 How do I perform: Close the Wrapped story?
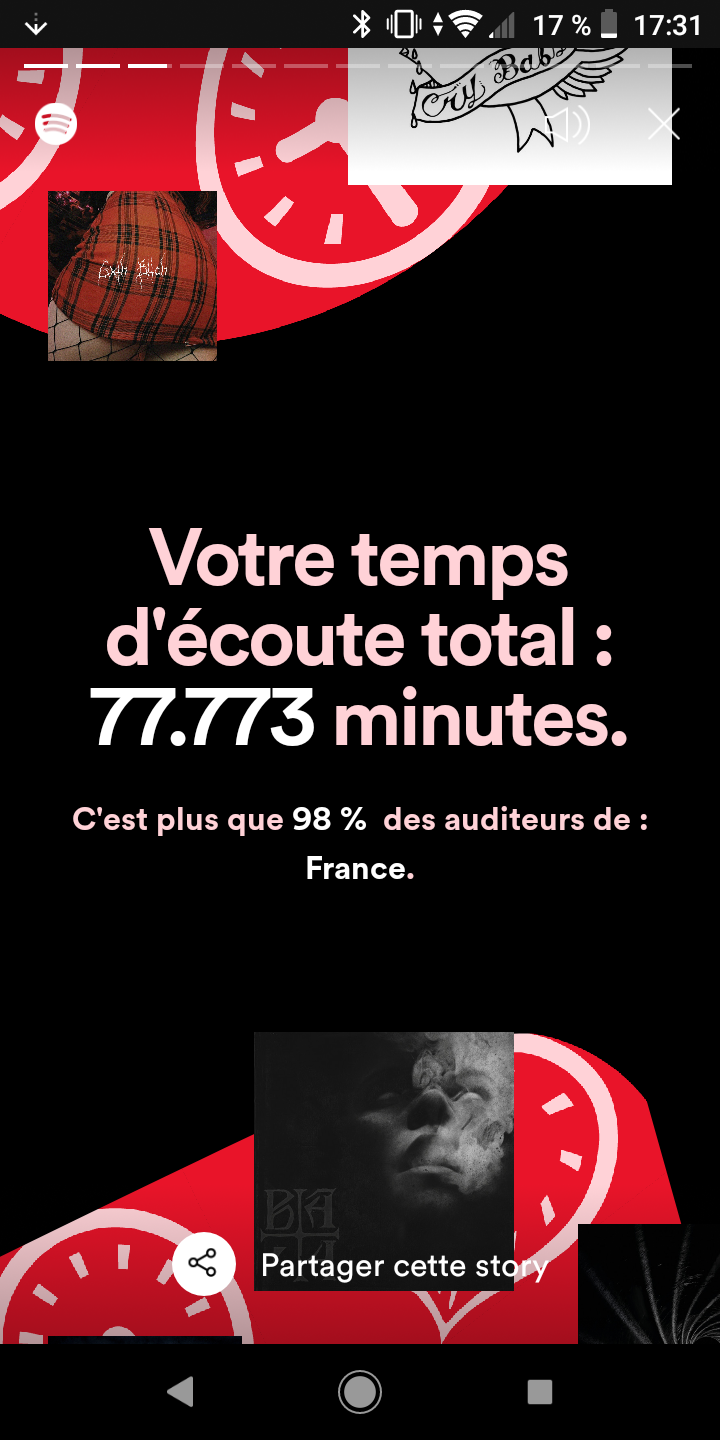click(x=664, y=125)
